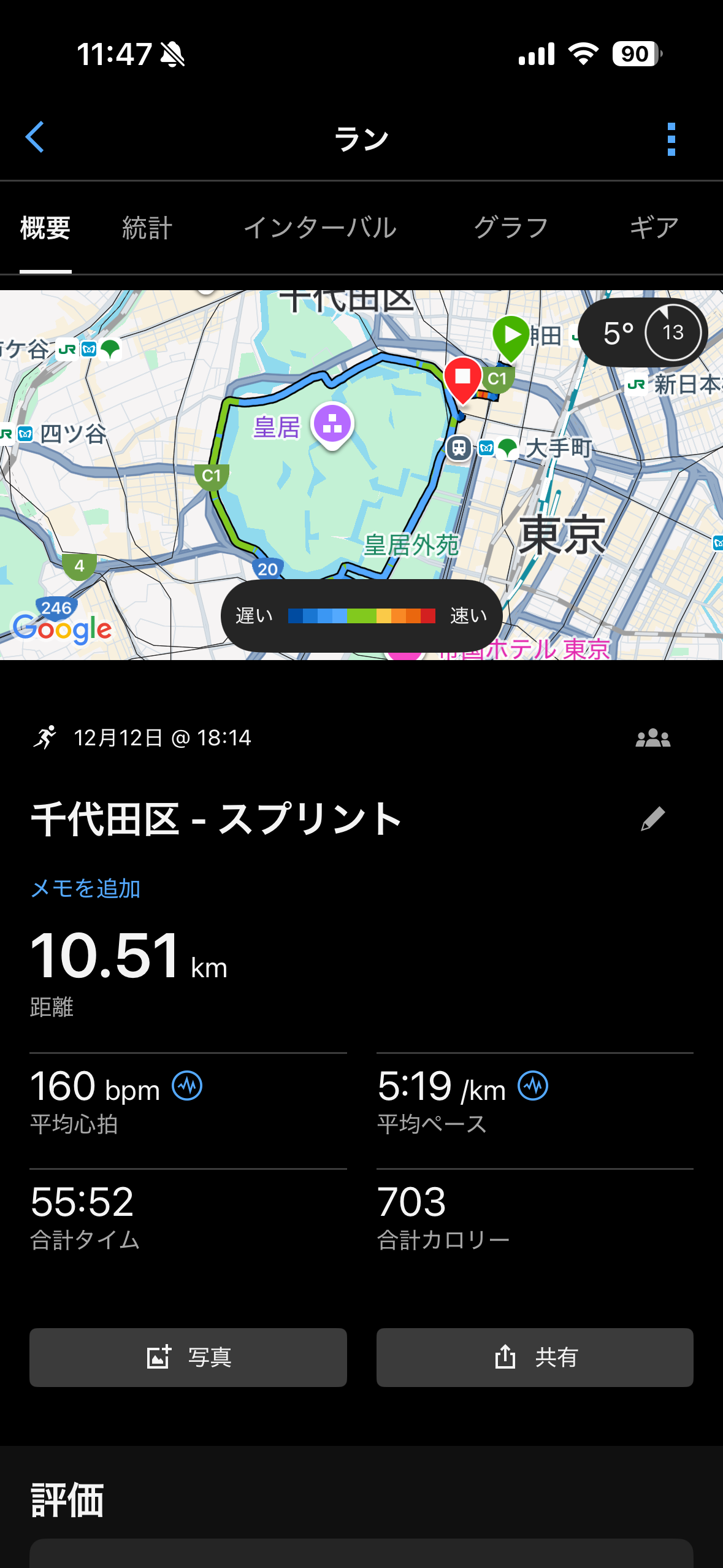Go back using the top-left arrow

(35, 137)
